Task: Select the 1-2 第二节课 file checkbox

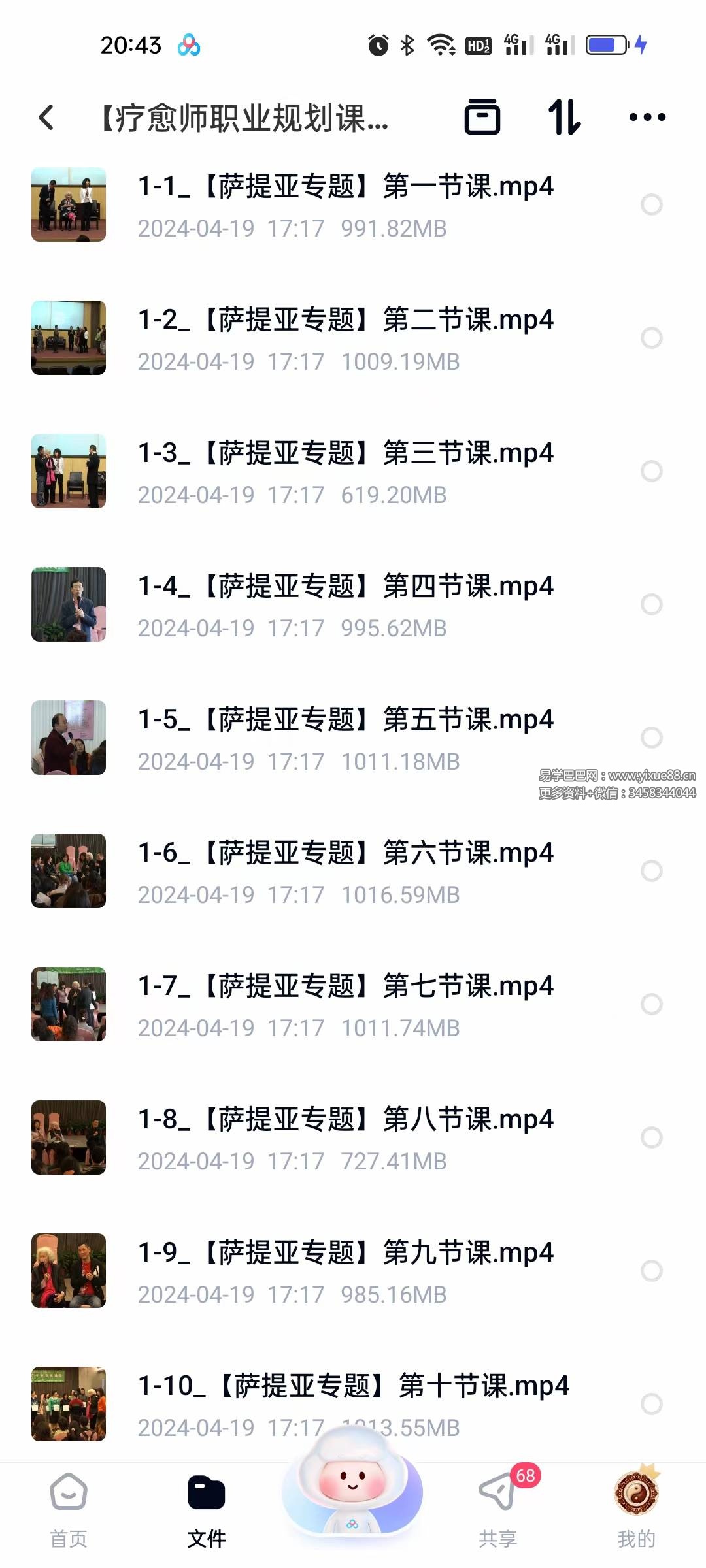Action: (x=651, y=338)
